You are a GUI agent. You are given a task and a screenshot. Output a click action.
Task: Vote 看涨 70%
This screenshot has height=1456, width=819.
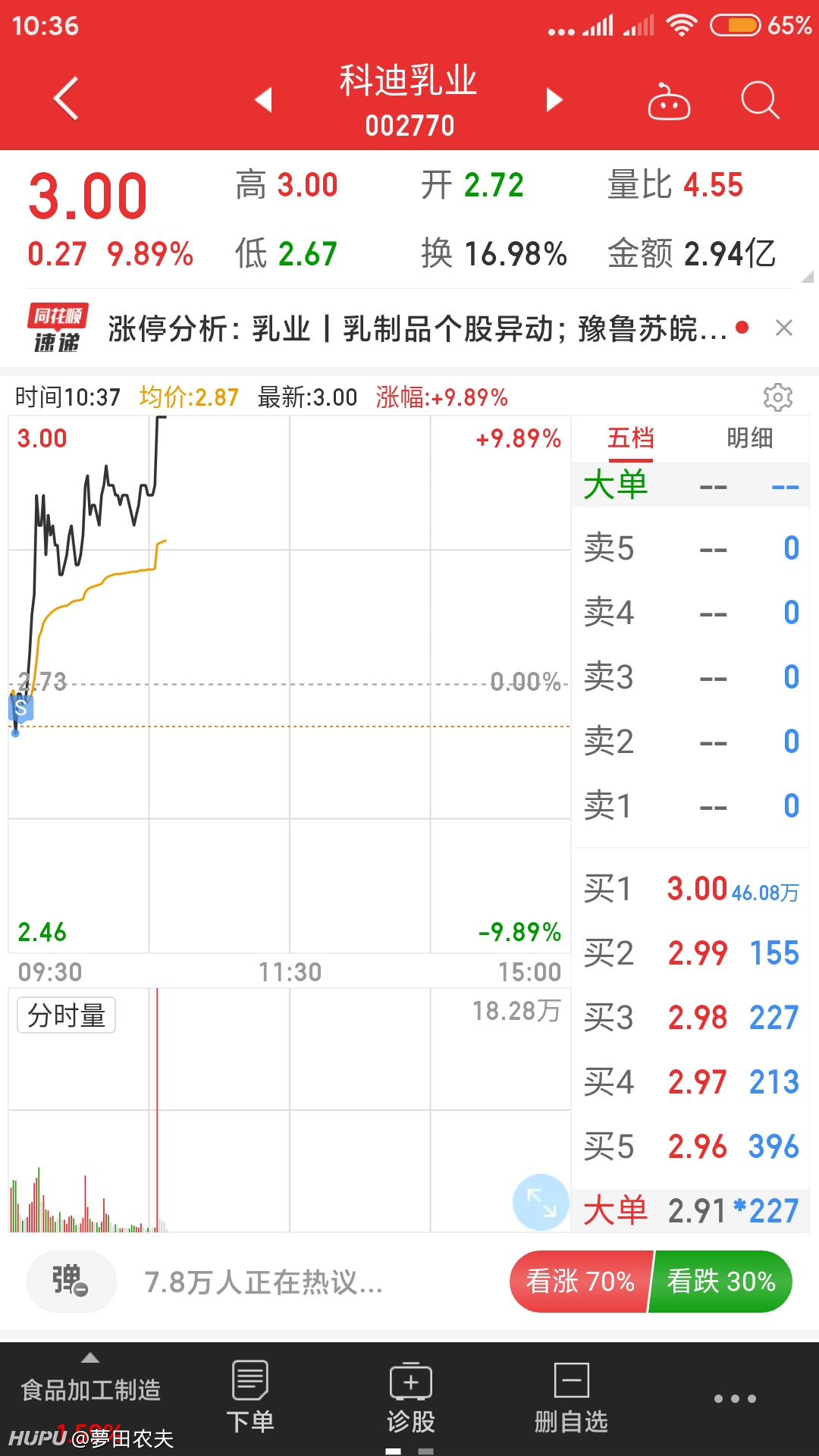[580, 1282]
